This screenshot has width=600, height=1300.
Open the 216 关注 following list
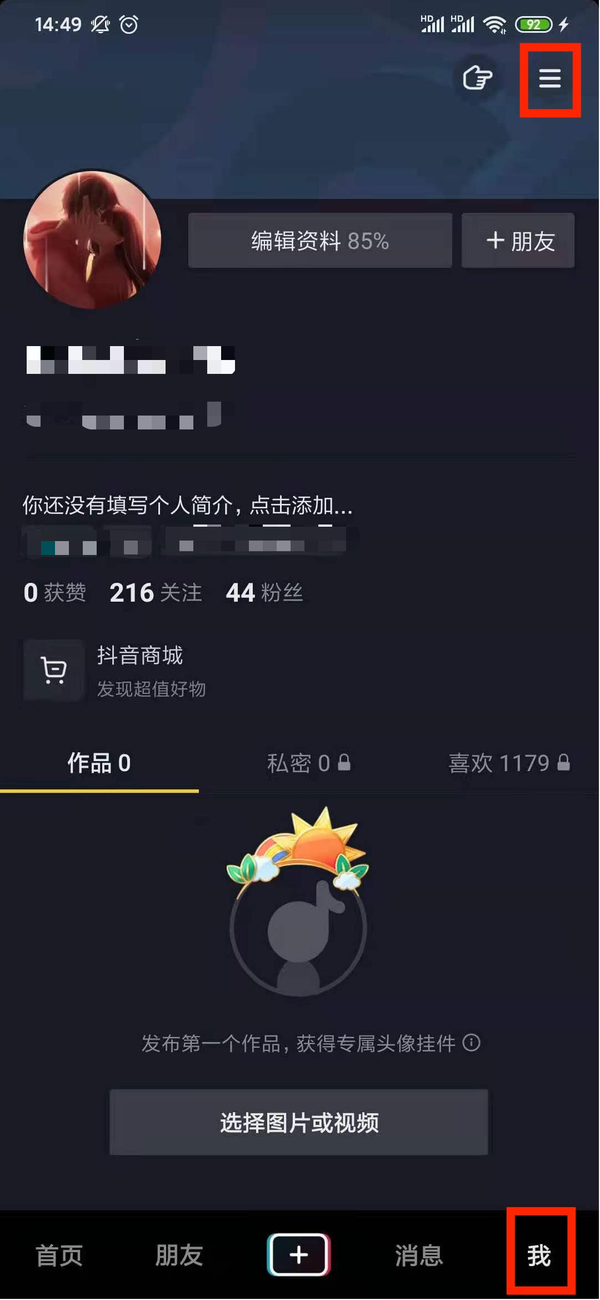(156, 593)
